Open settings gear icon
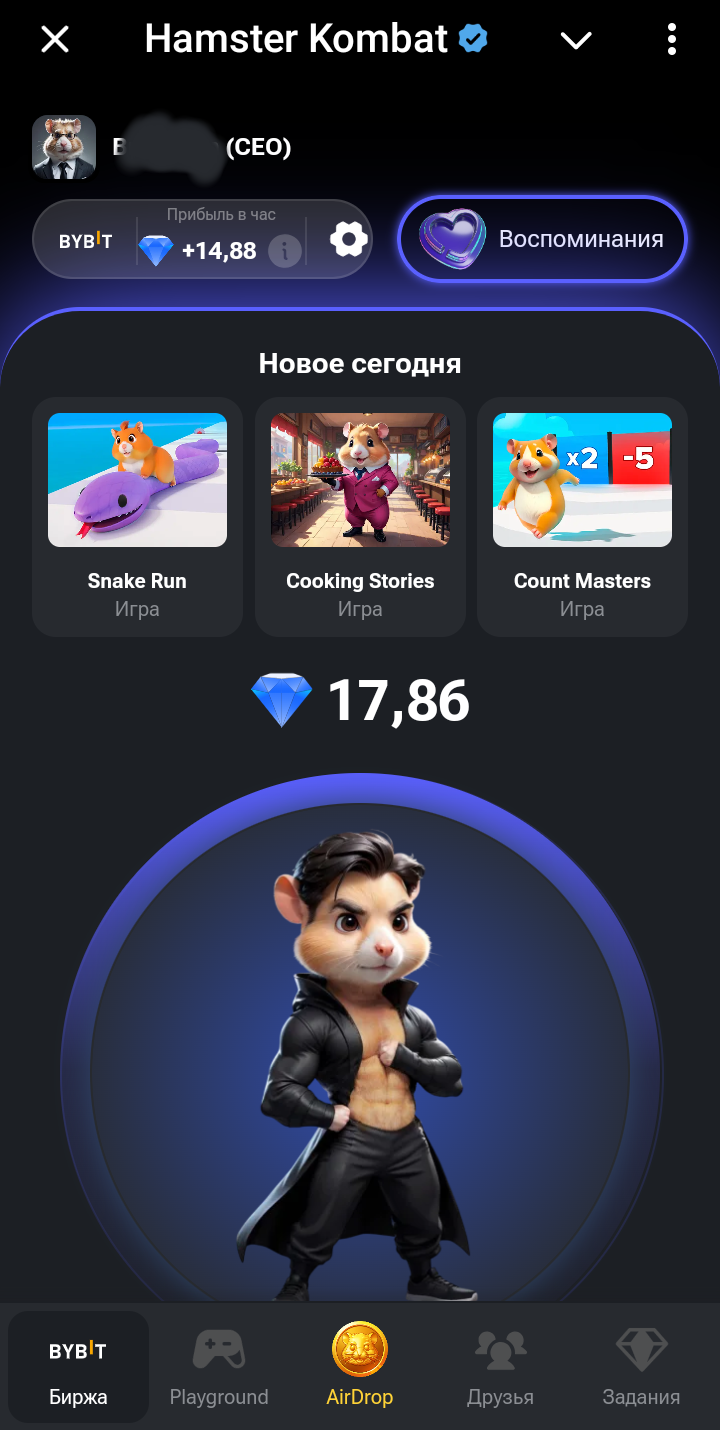This screenshot has width=720, height=1430. coord(349,239)
